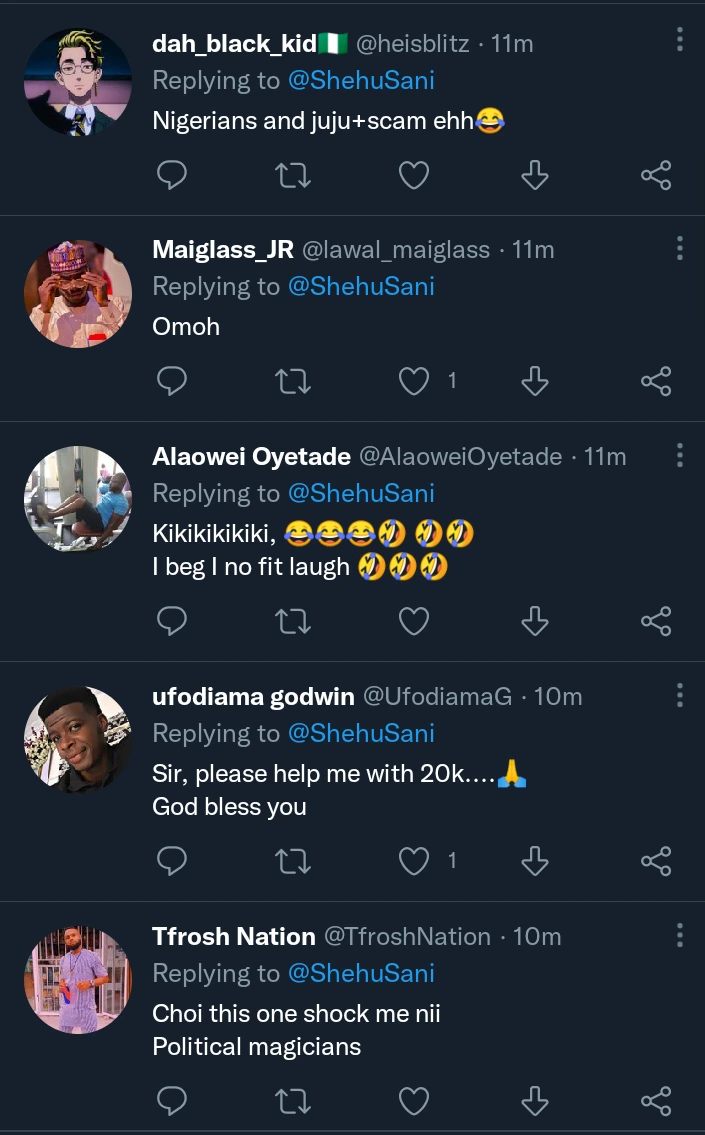Screen dimensions: 705x1135
Task: View Tfrosh Nation's profile avatar
Action: coord(78,979)
